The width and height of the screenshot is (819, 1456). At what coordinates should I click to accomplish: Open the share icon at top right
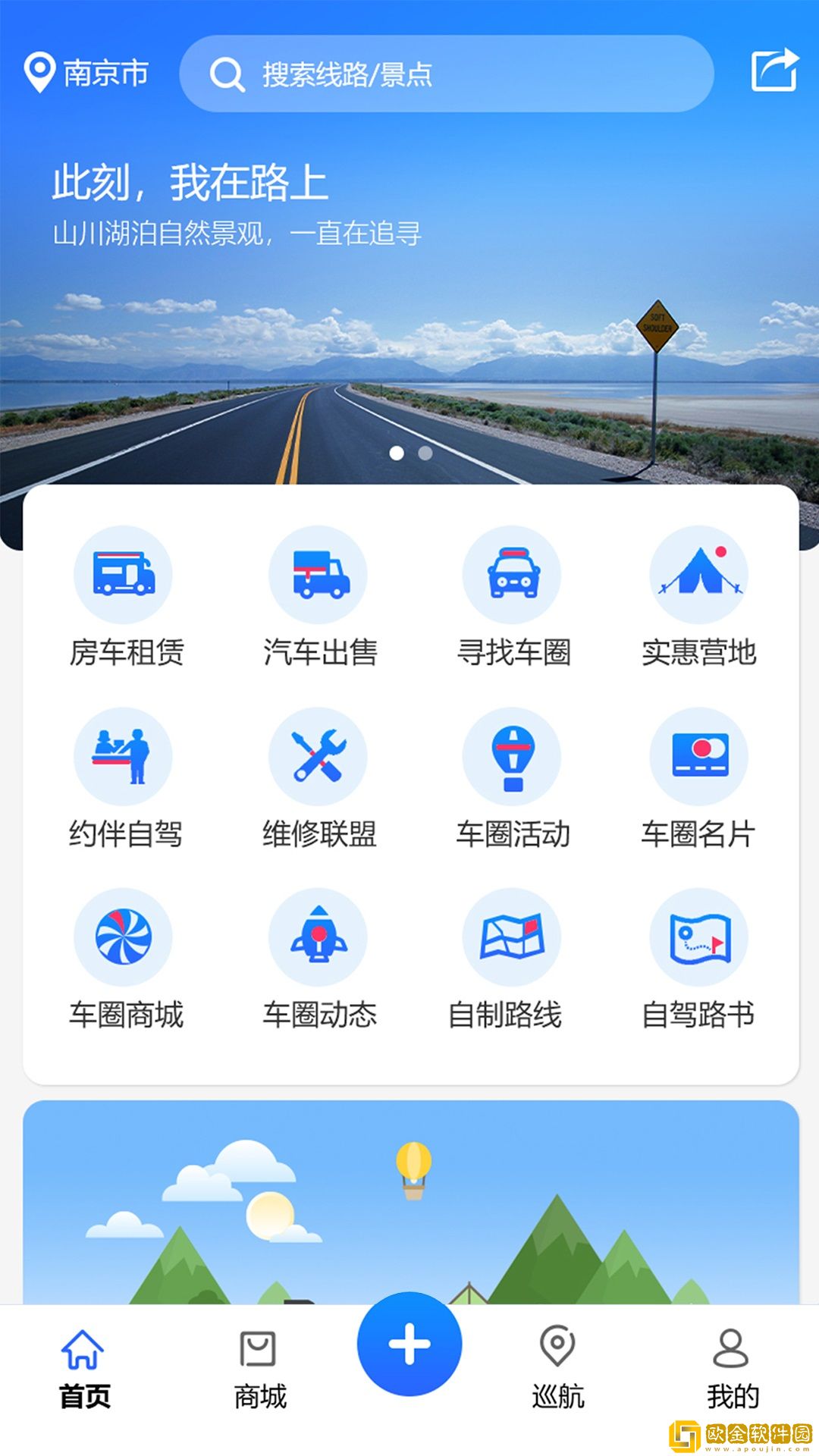773,71
